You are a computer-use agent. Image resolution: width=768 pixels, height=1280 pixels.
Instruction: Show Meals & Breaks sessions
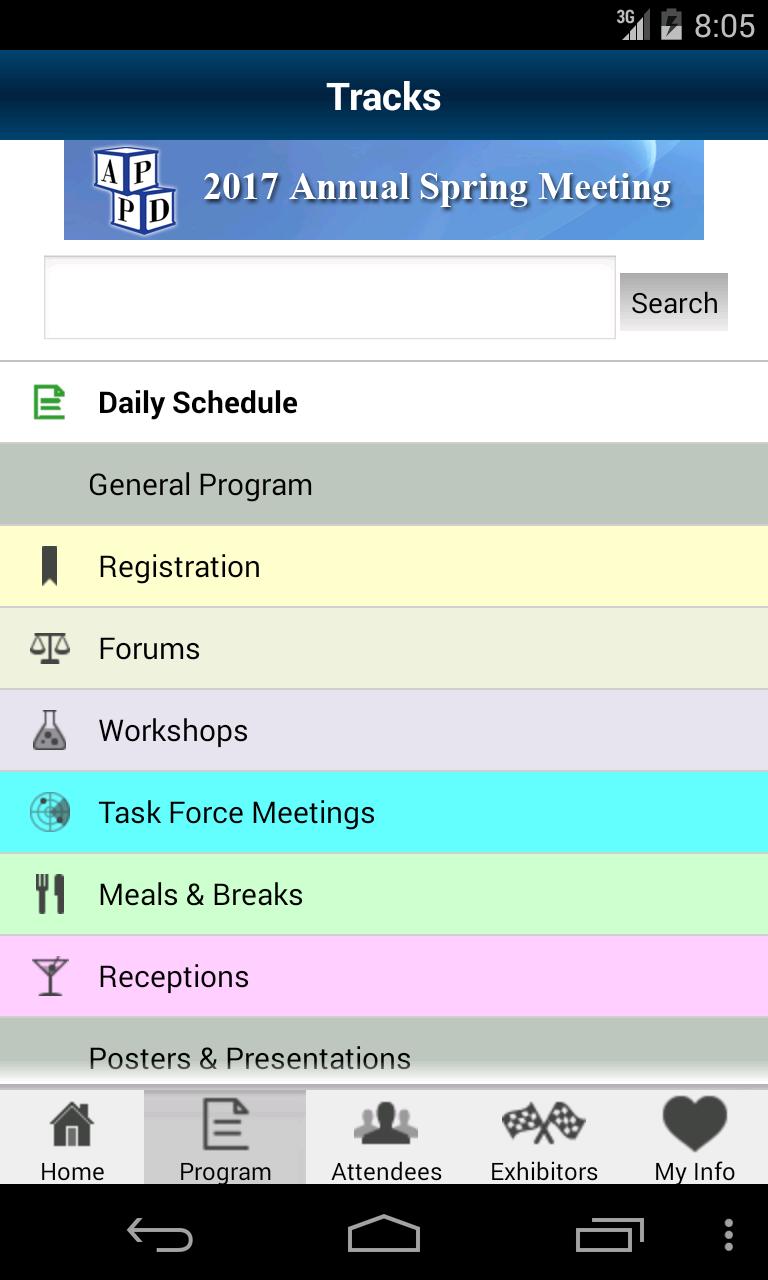384,895
